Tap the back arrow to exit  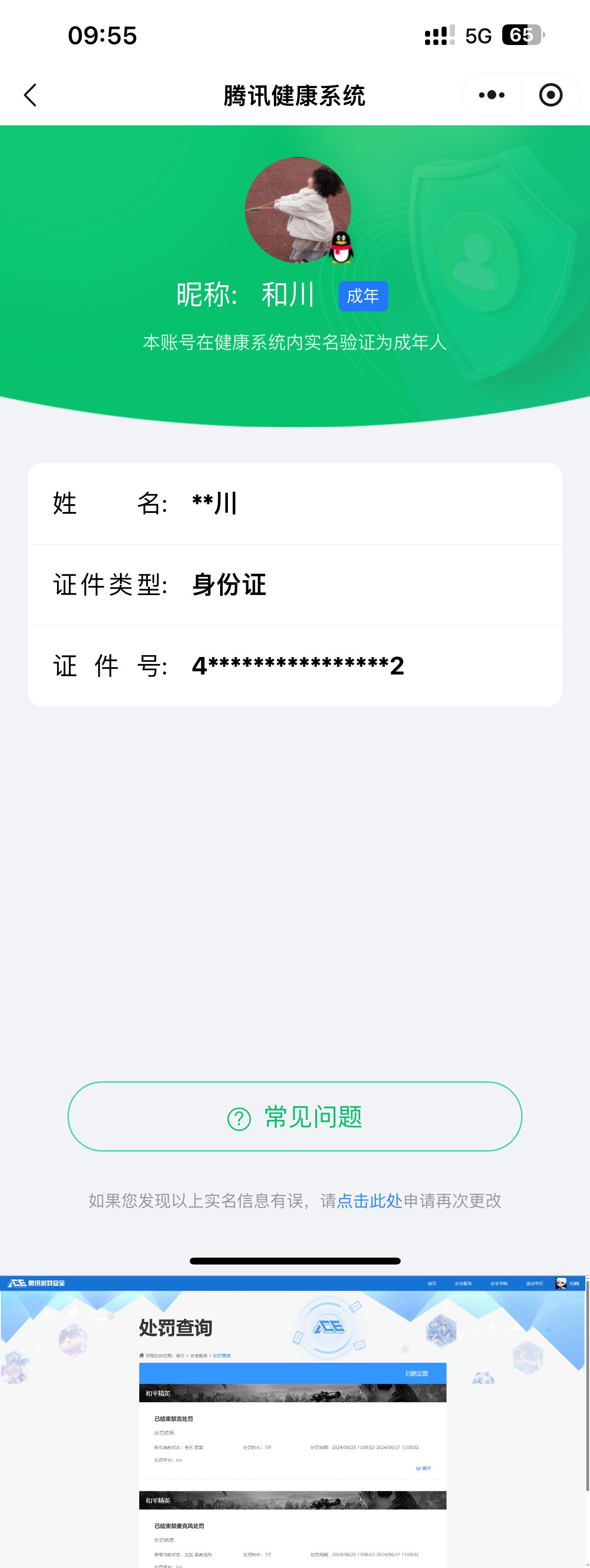30,95
